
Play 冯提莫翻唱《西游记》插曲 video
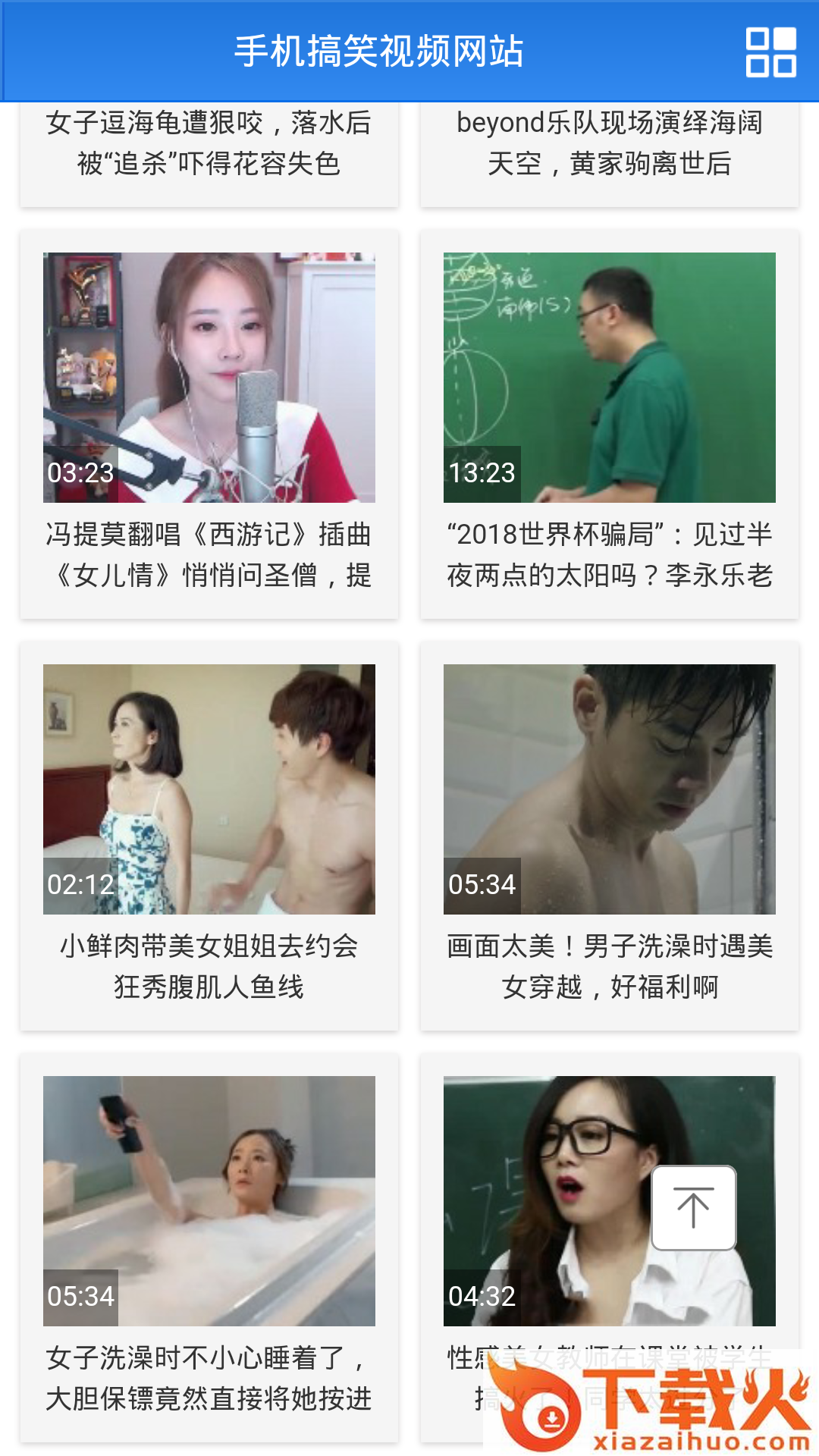point(209,378)
